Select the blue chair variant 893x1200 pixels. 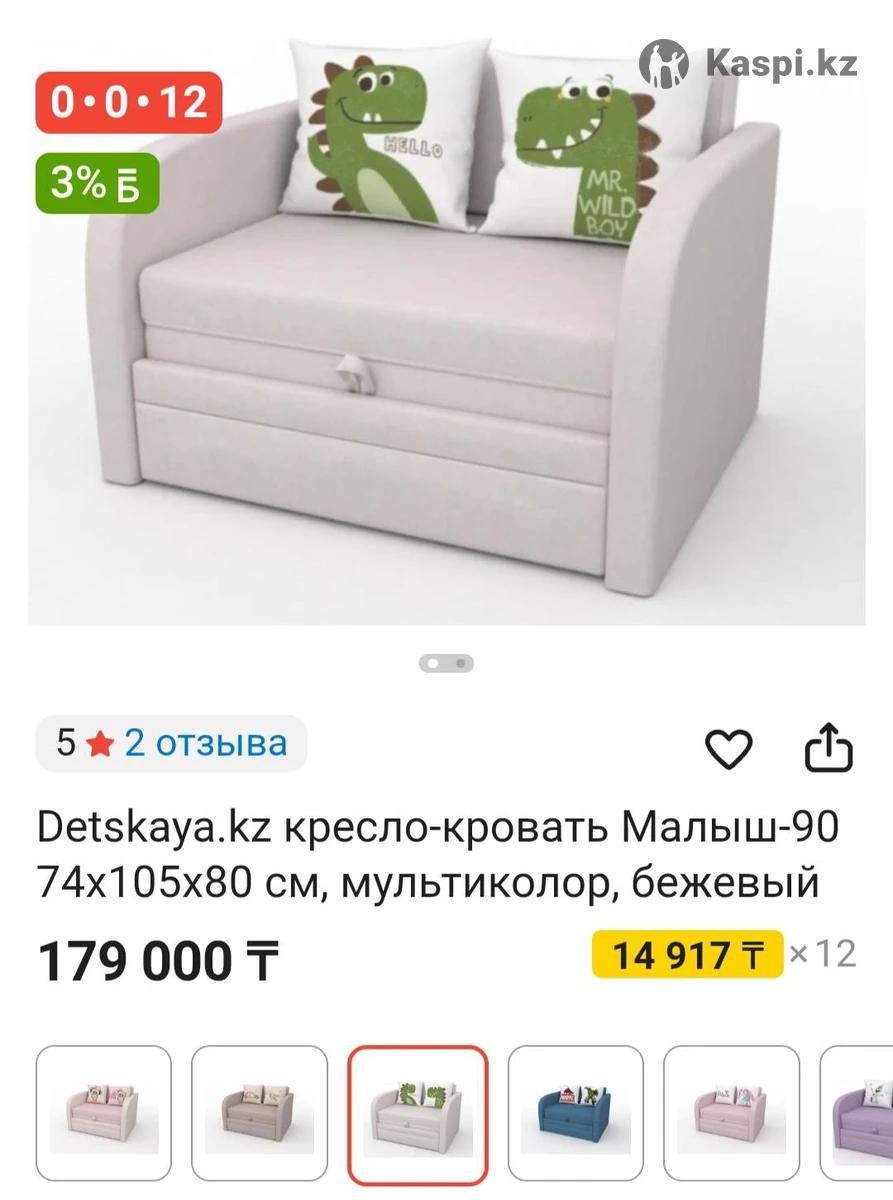pyautogui.click(x=575, y=1115)
